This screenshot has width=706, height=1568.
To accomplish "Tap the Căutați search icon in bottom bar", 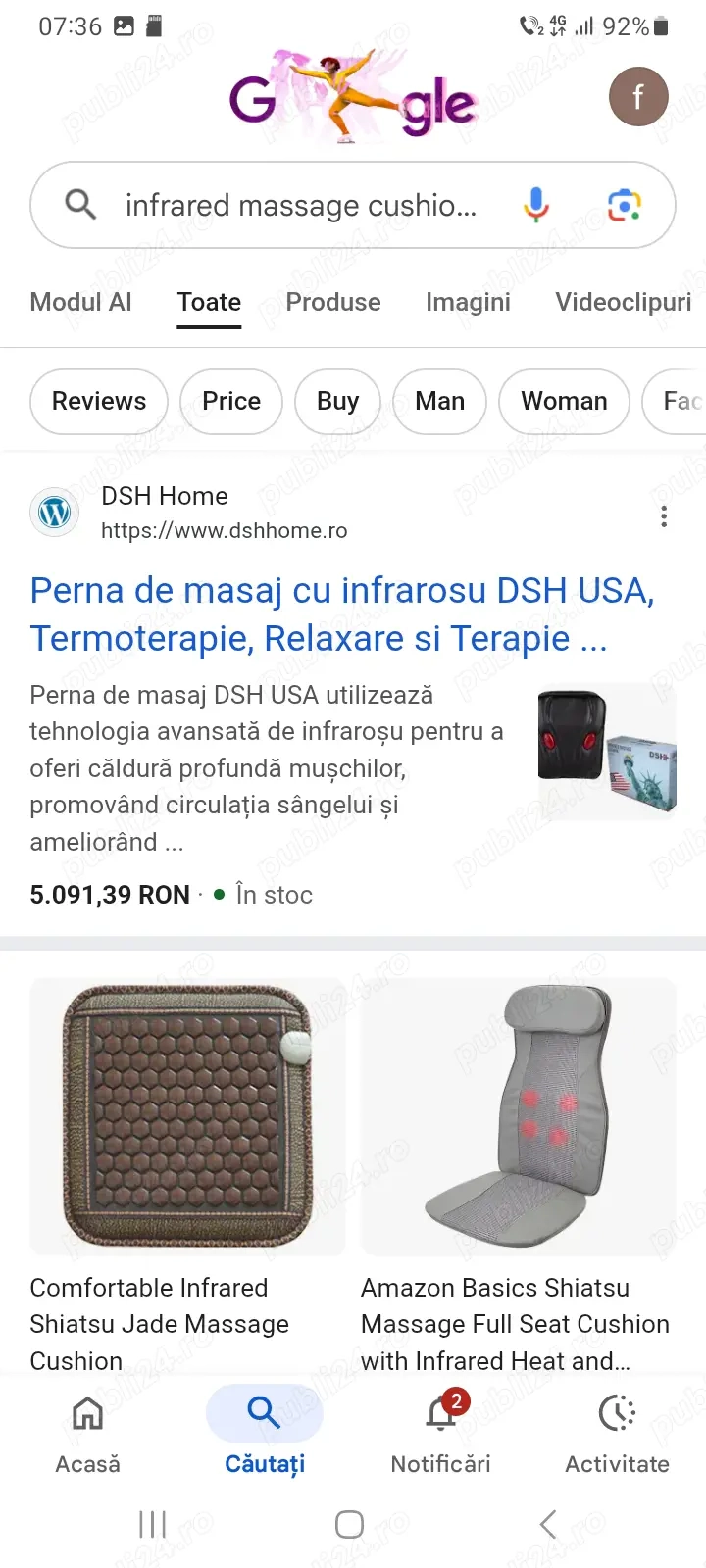I will [x=264, y=1412].
